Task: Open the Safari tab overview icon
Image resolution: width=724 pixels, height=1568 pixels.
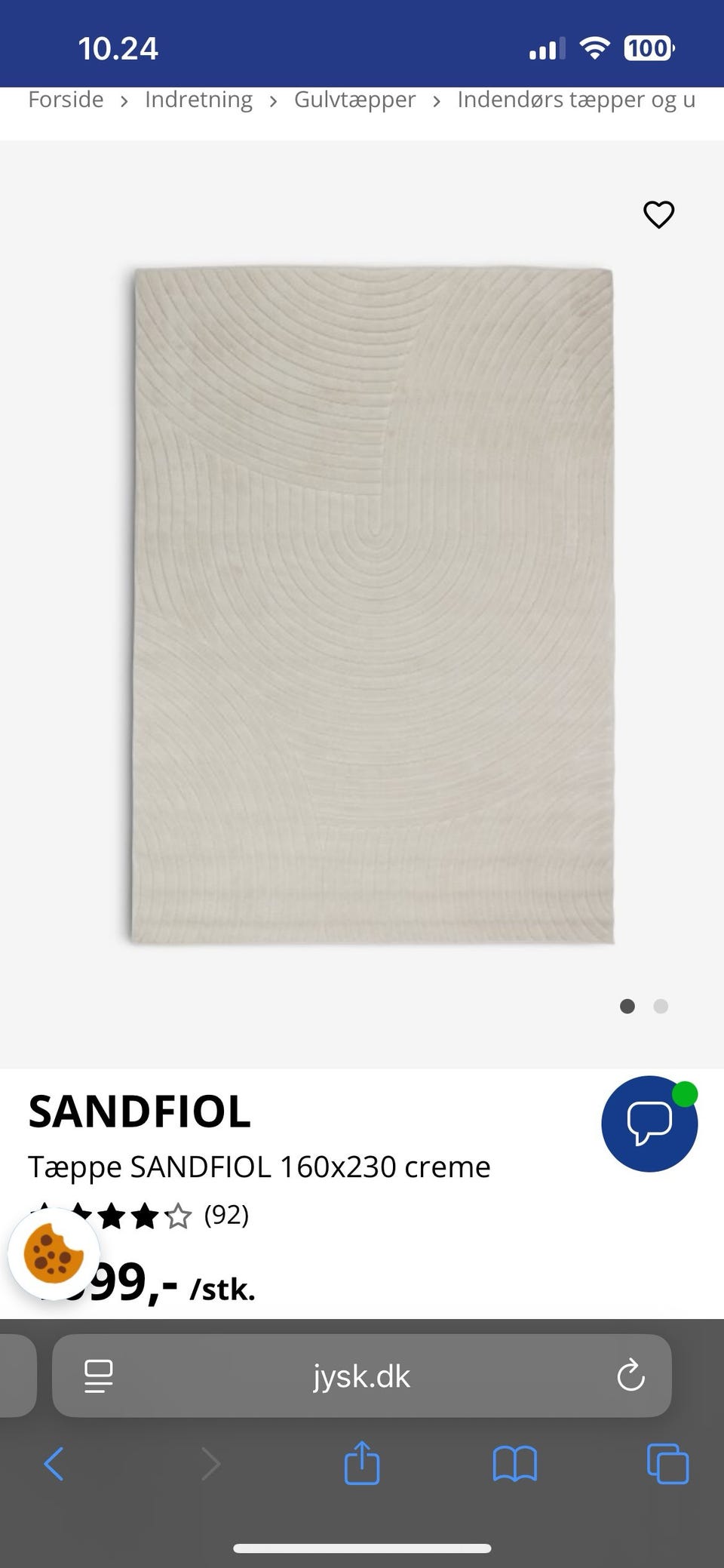Action: pos(667,1464)
